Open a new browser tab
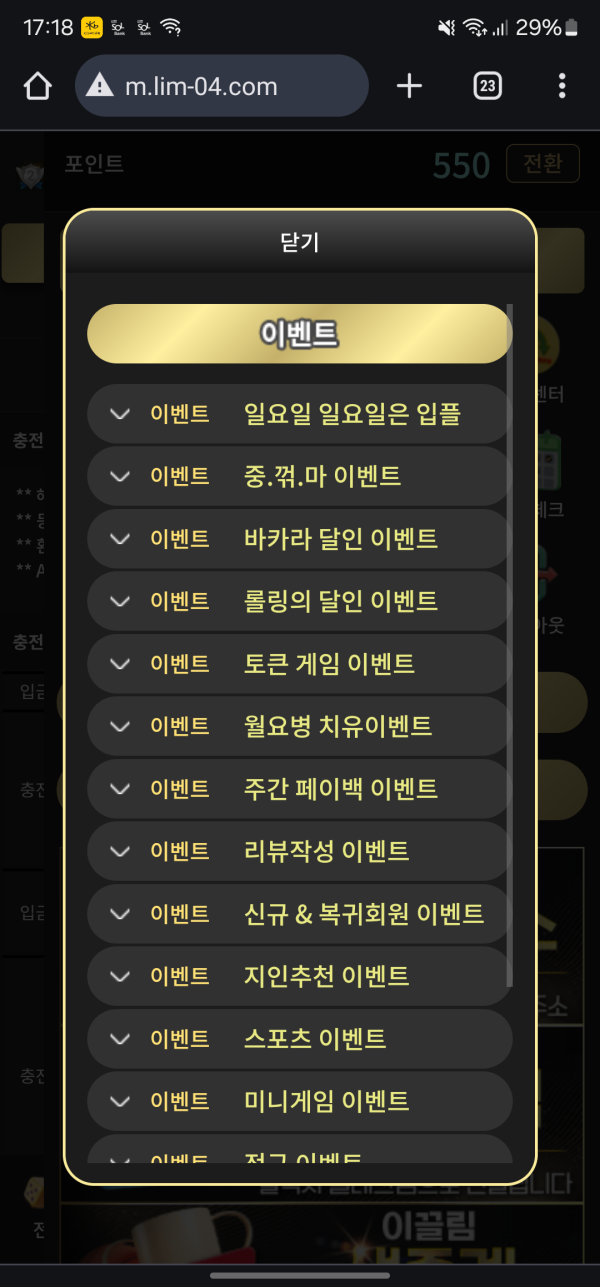The width and height of the screenshot is (600, 1287). click(409, 87)
